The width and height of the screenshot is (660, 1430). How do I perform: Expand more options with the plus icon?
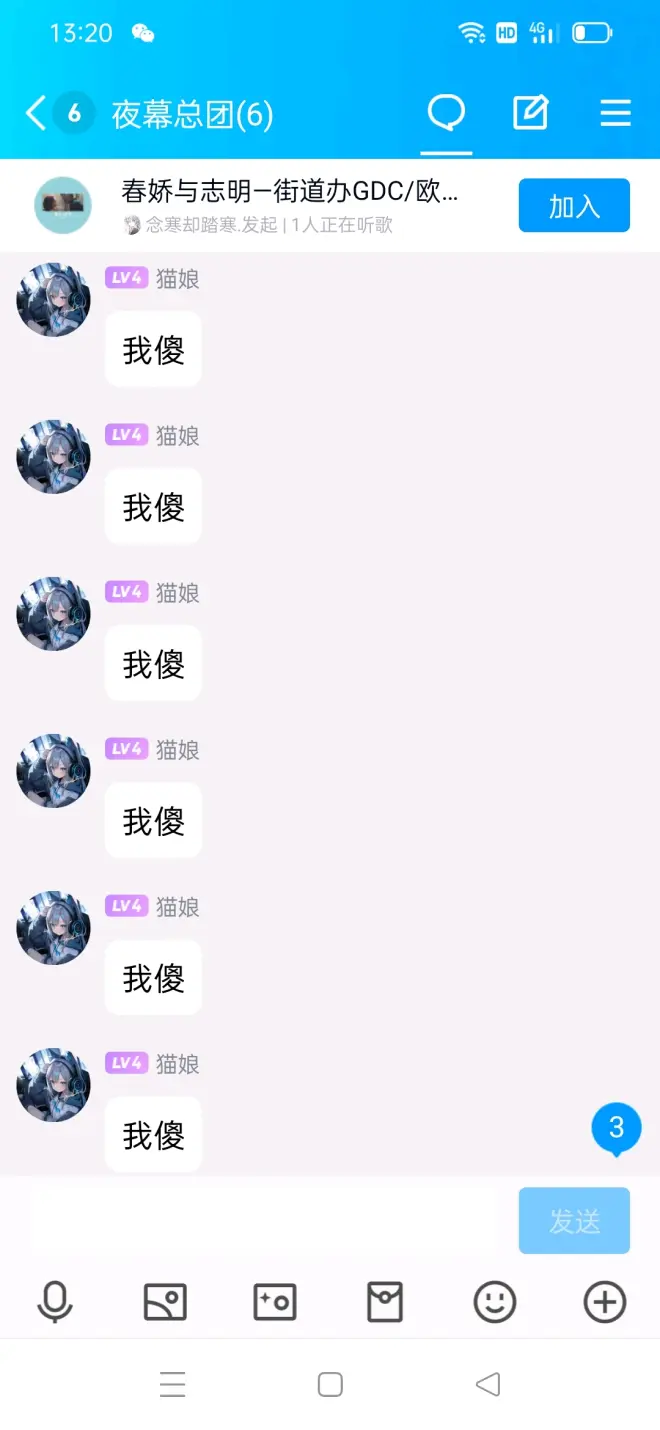coord(604,1302)
